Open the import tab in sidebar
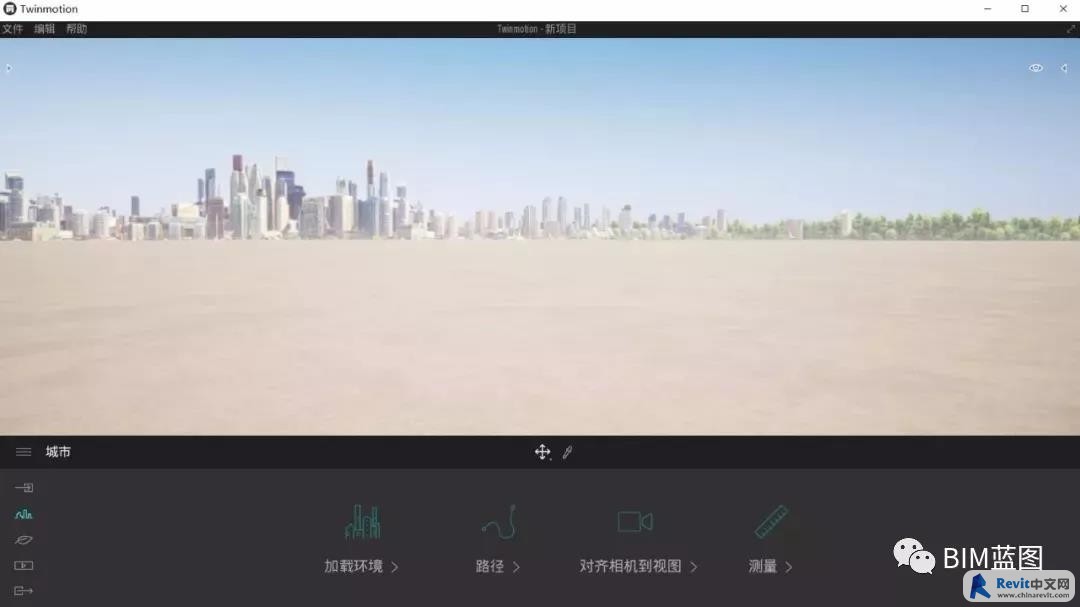Viewport: 1080px width, 607px height. point(24,488)
